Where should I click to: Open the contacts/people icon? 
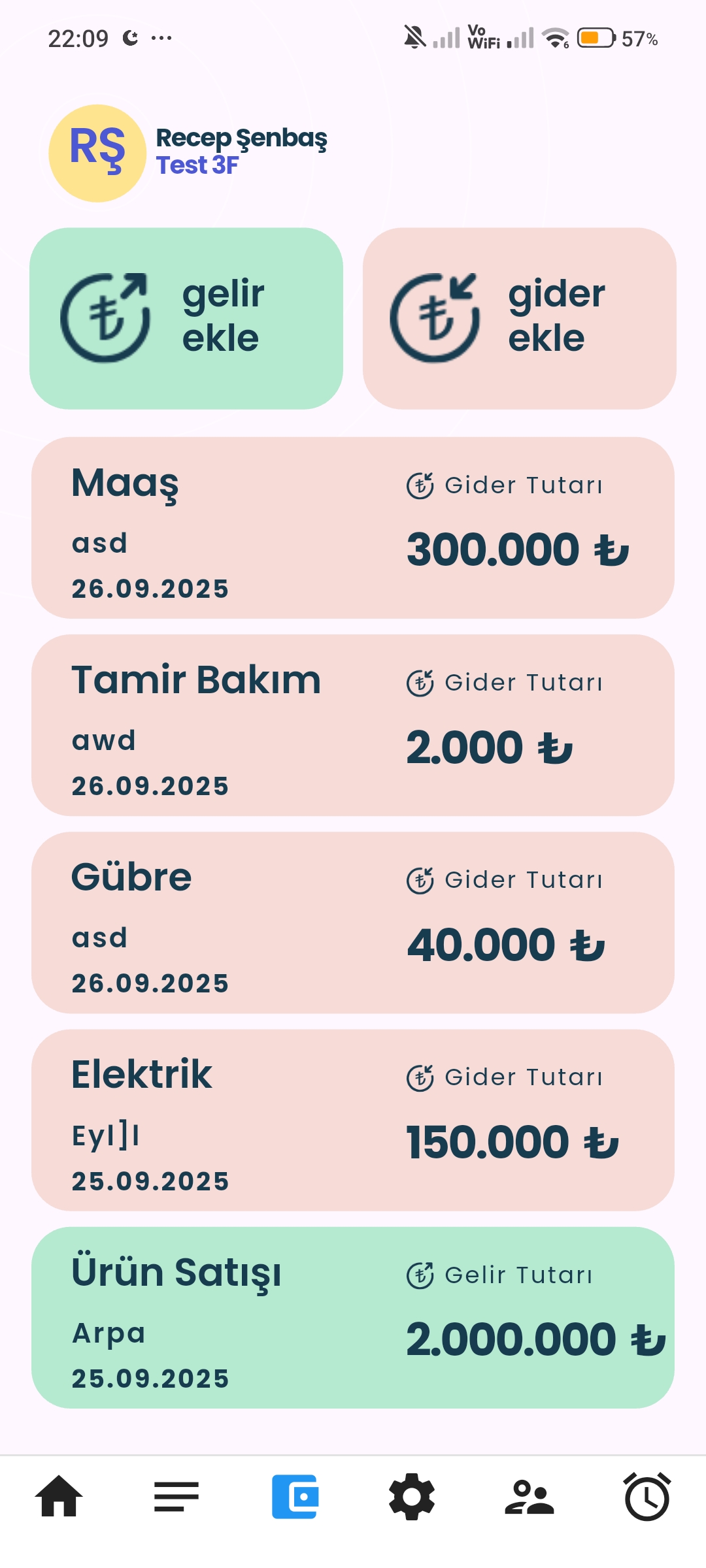pos(530,1496)
